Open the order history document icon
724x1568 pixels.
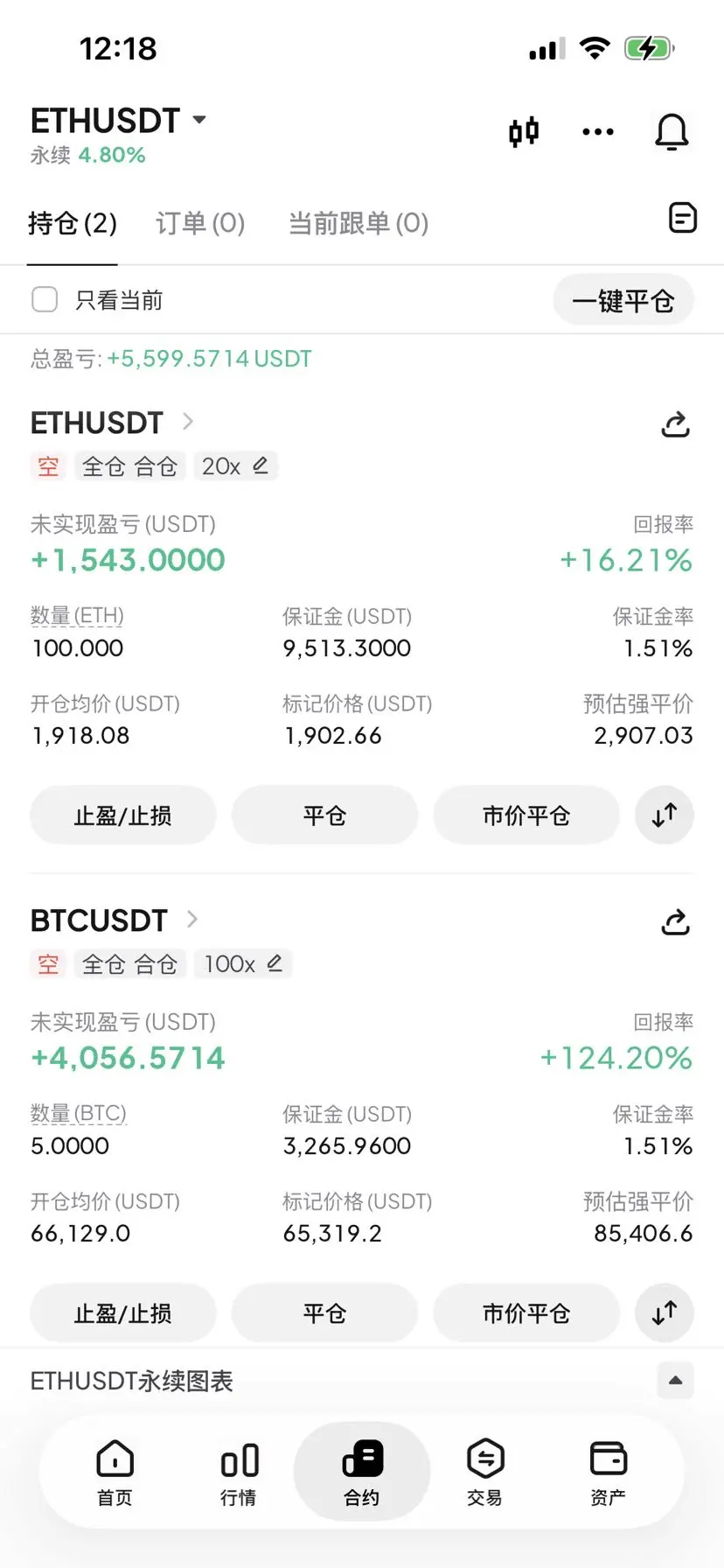coord(682,218)
